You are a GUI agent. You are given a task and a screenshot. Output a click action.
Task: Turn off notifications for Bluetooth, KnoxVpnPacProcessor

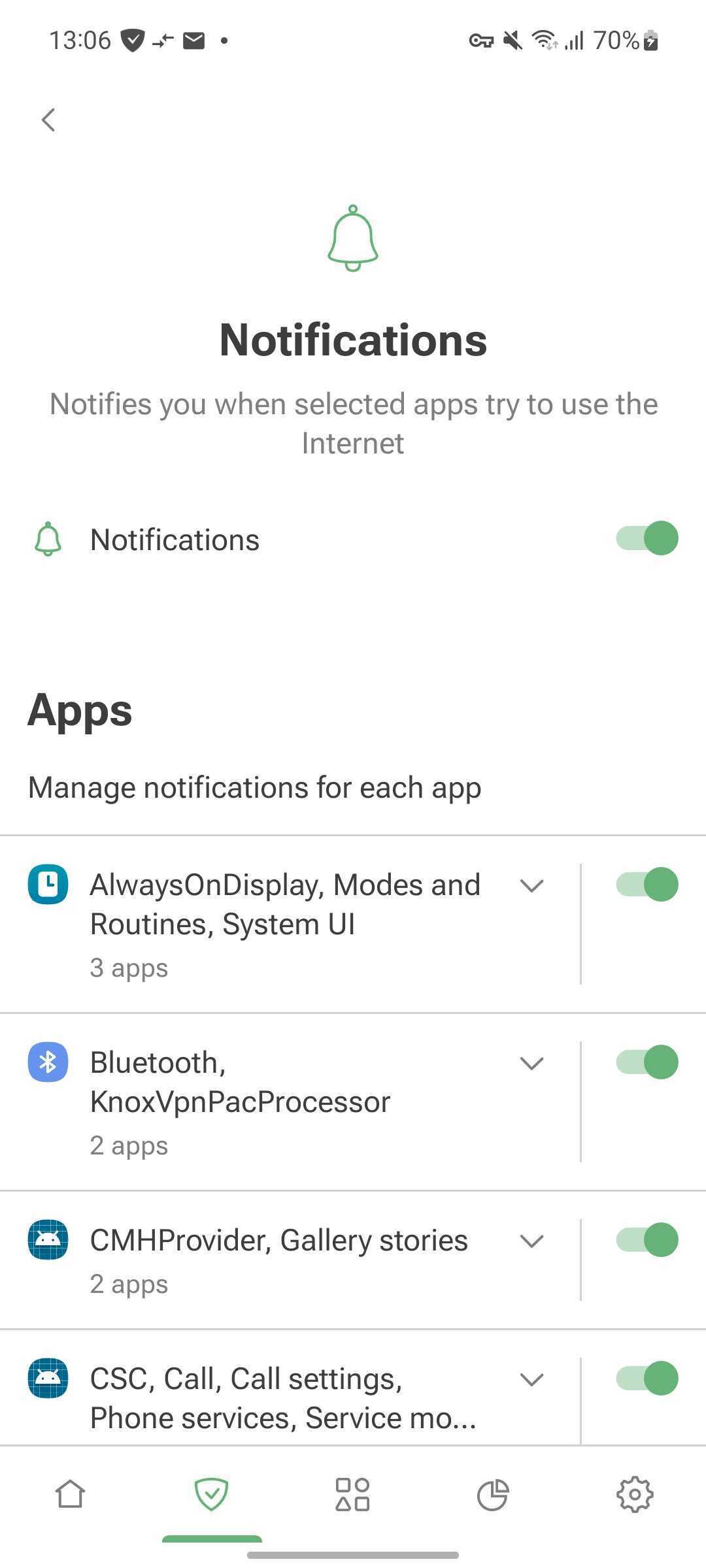pos(647,1062)
